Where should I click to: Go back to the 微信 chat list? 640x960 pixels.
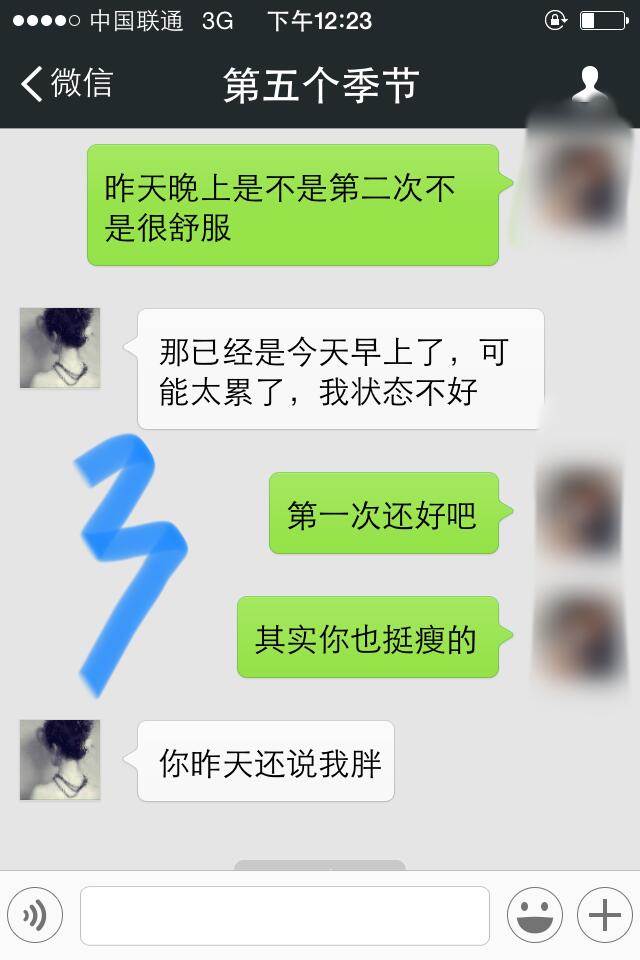click(66, 84)
